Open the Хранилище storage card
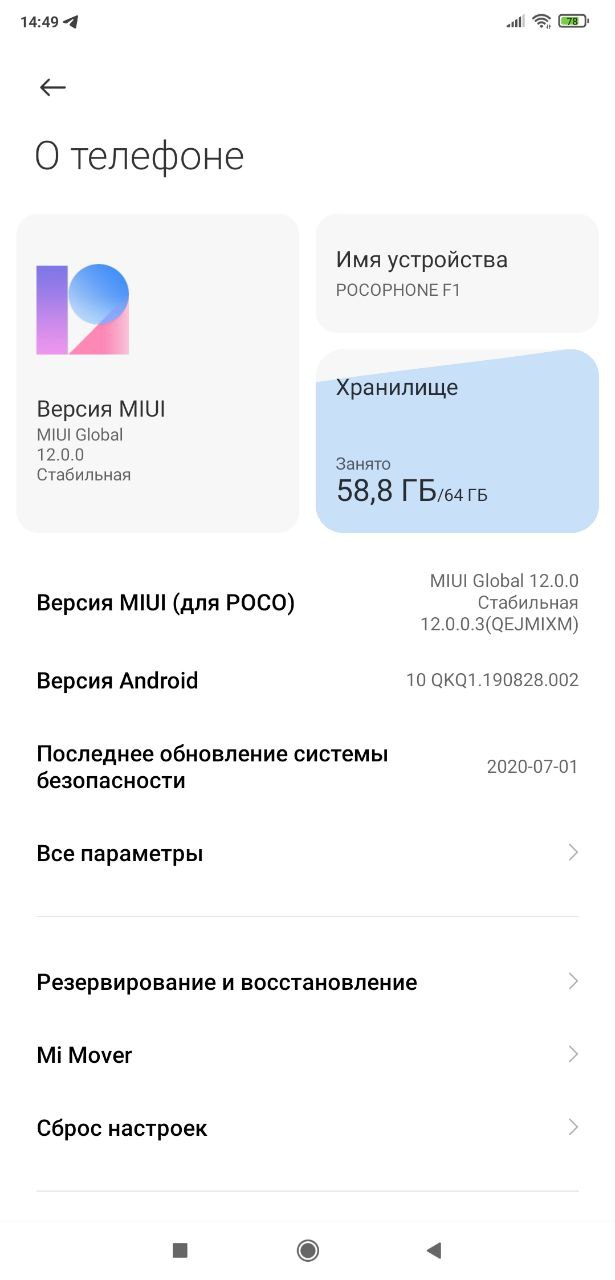This screenshot has width=615, height=1280. [458, 441]
